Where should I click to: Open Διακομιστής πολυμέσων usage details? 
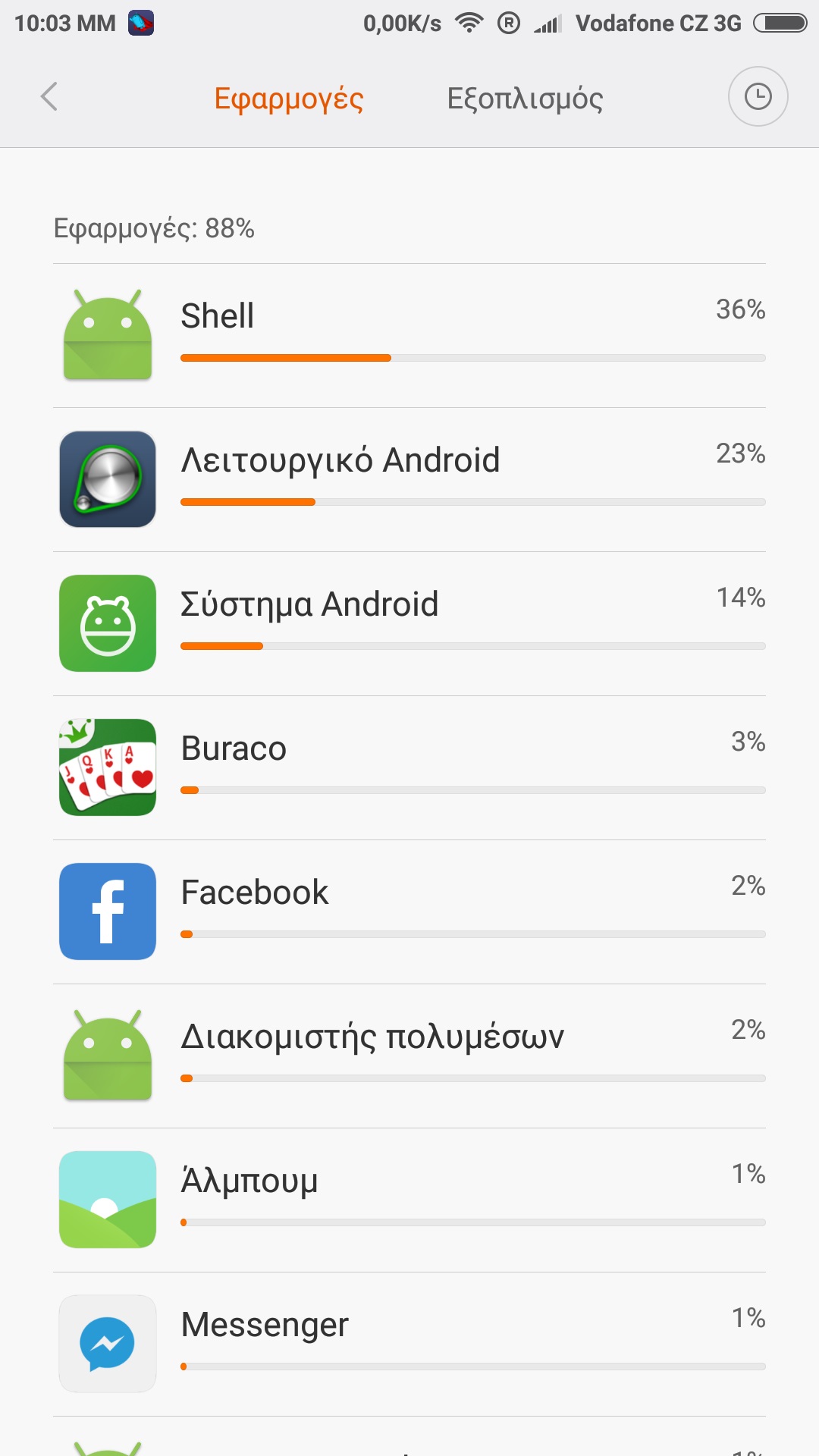409,1056
